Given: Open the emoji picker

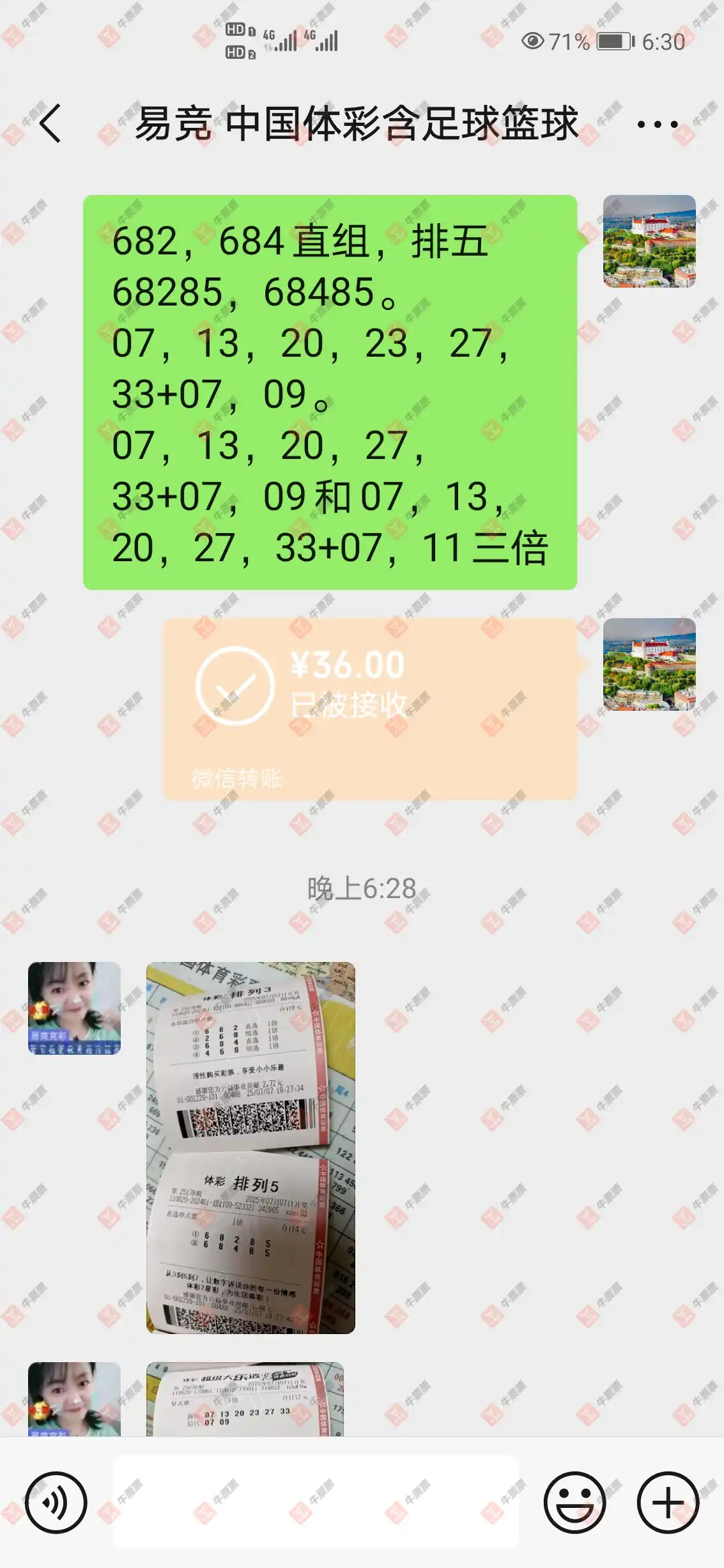Looking at the screenshot, I should click(x=574, y=1503).
